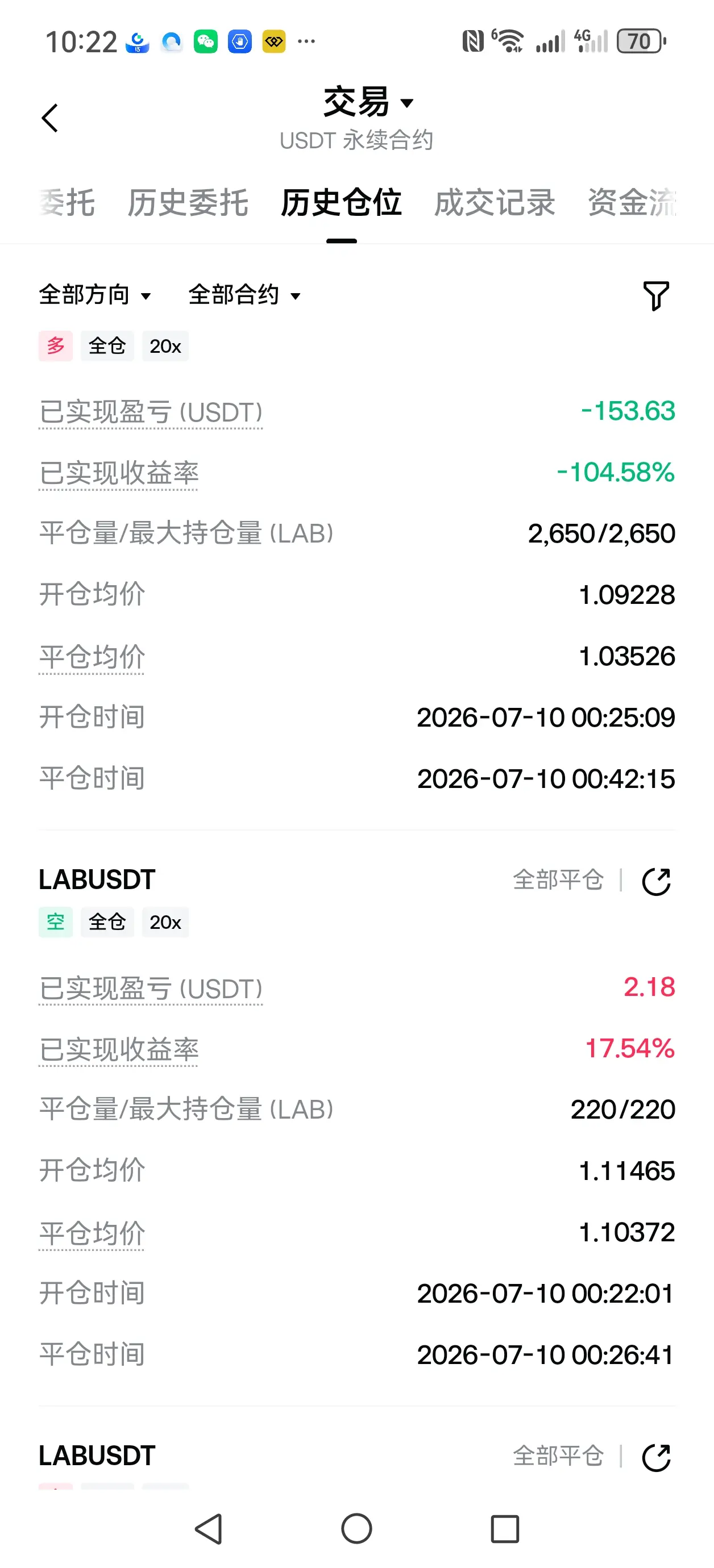The width and height of the screenshot is (714, 1568).
Task: Open the 委托 tab
Action: point(67,202)
